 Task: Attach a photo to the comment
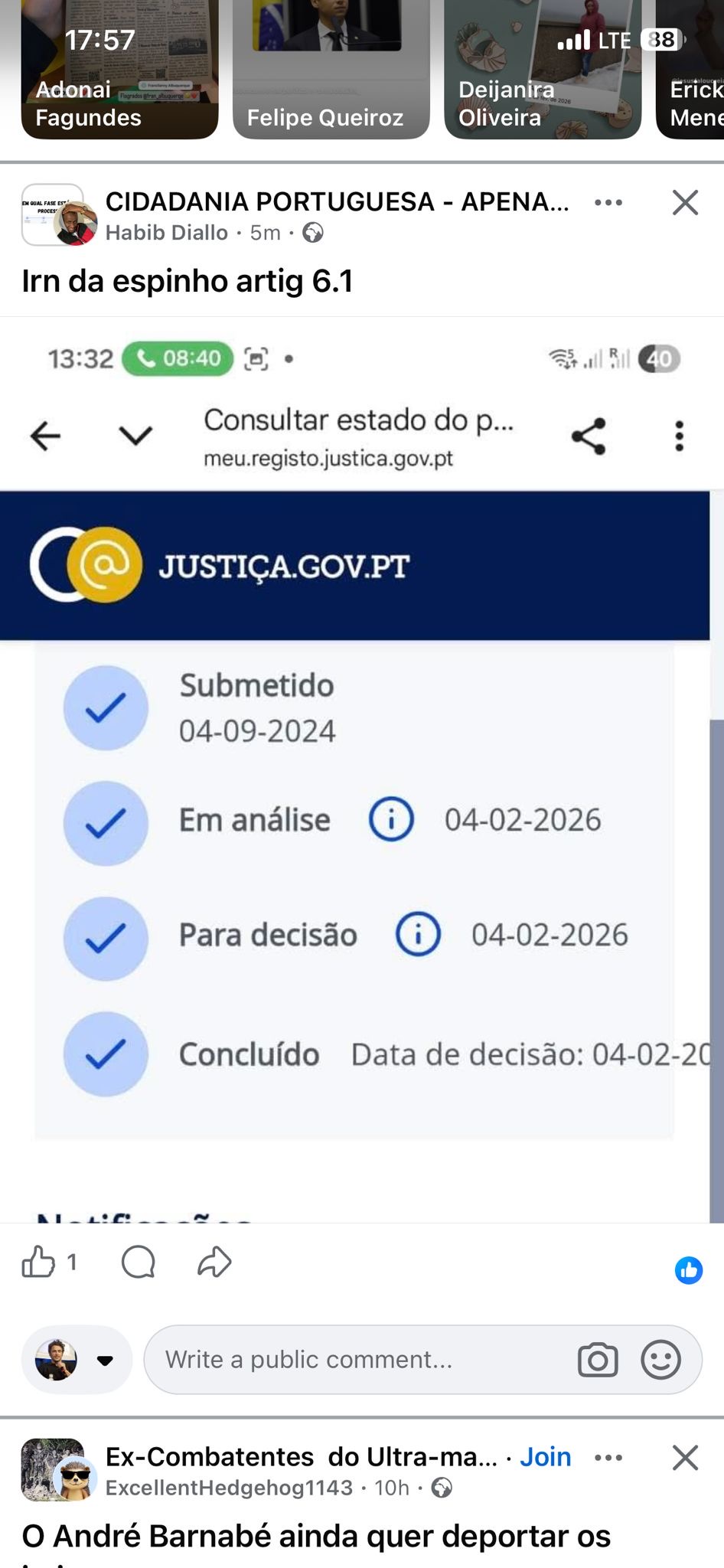598,1360
